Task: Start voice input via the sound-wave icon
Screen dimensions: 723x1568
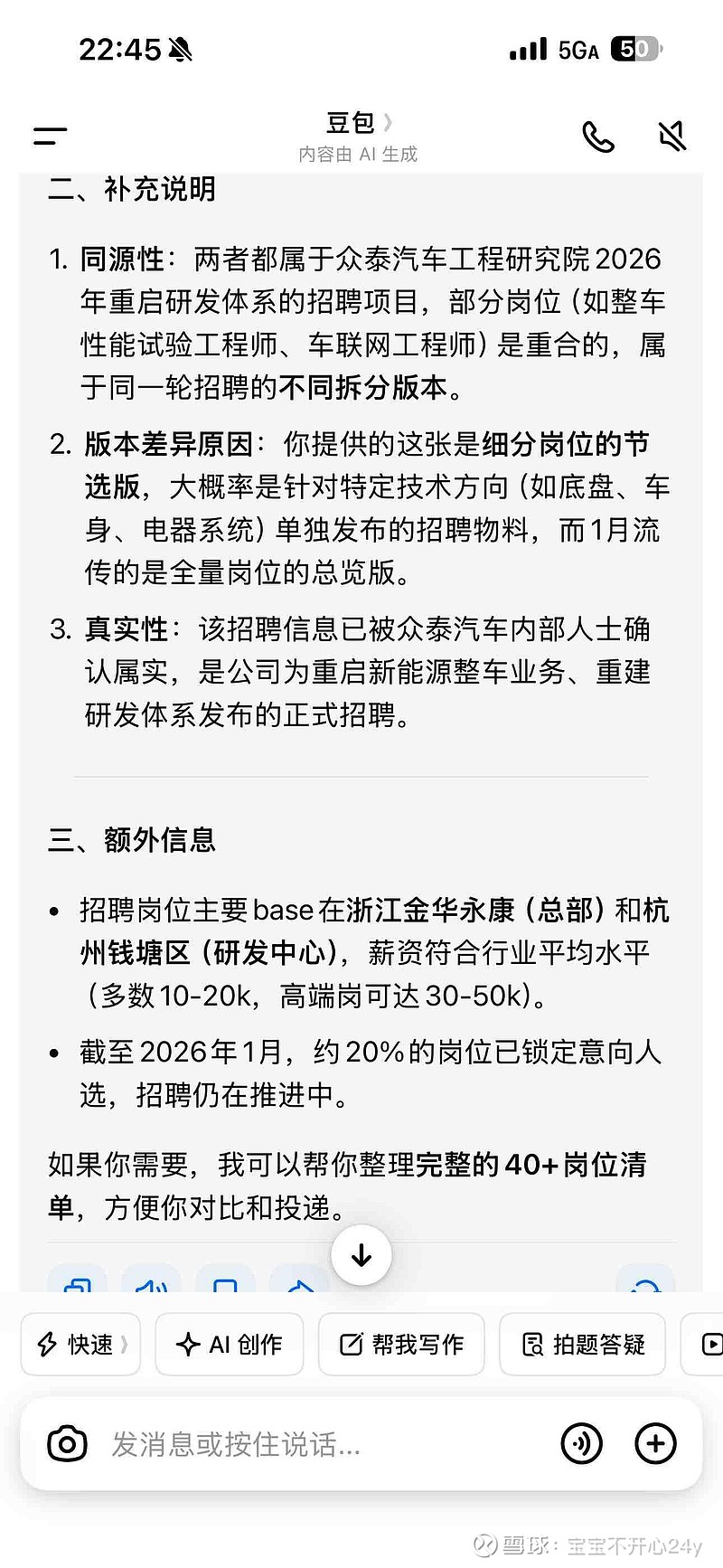Action: click(582, 1444)
